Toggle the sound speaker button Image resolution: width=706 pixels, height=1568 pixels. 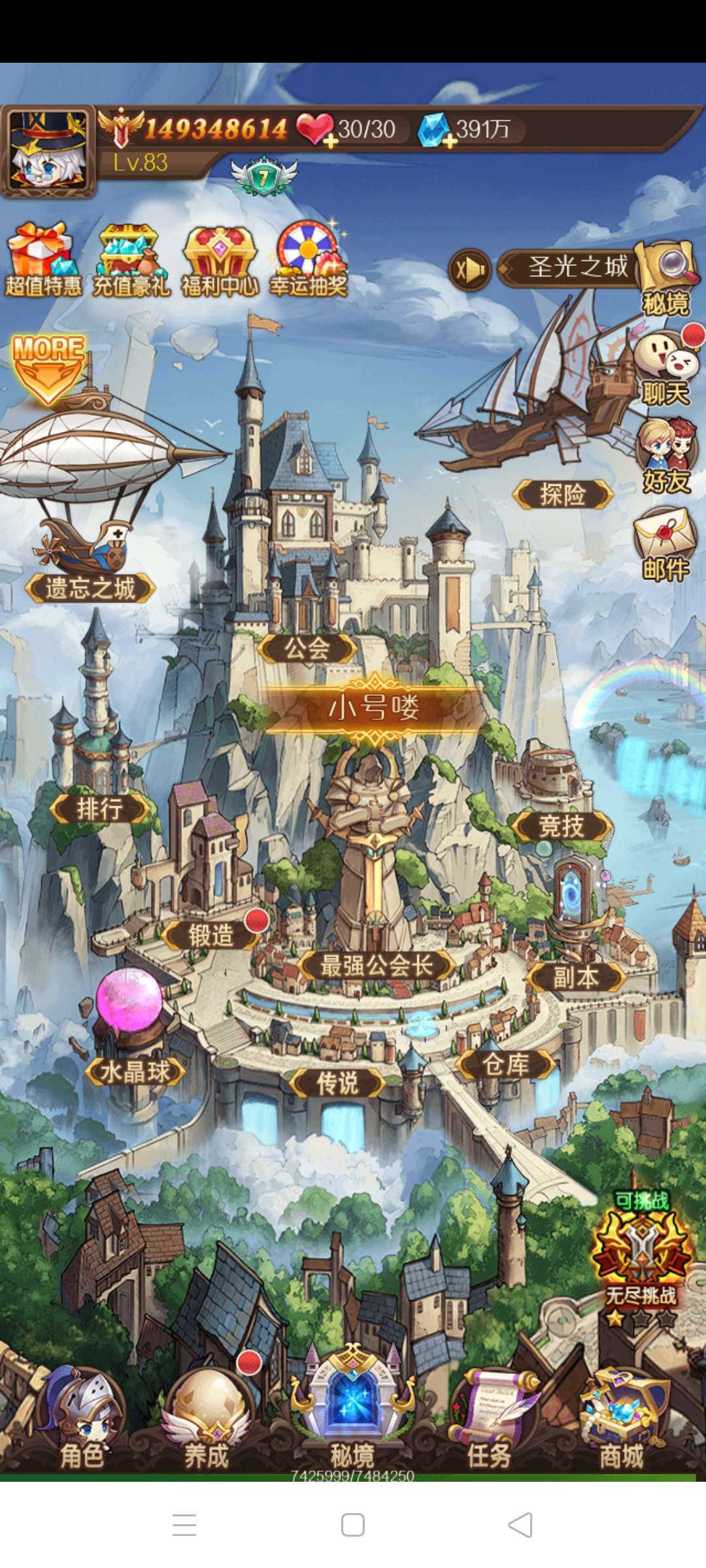click(470, 269)
